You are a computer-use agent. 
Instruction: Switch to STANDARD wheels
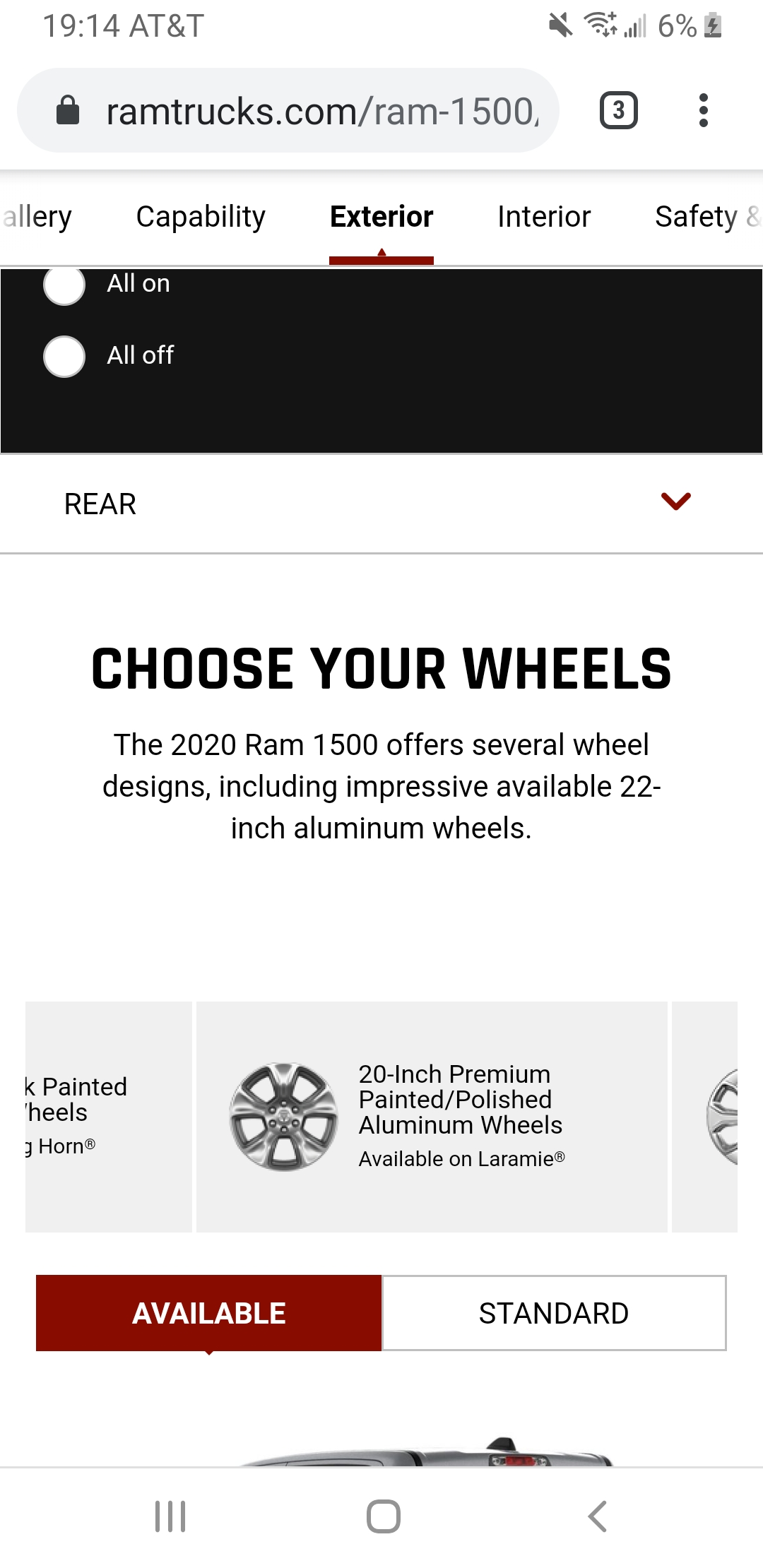pyautogui.click(x=554, y=1313)
